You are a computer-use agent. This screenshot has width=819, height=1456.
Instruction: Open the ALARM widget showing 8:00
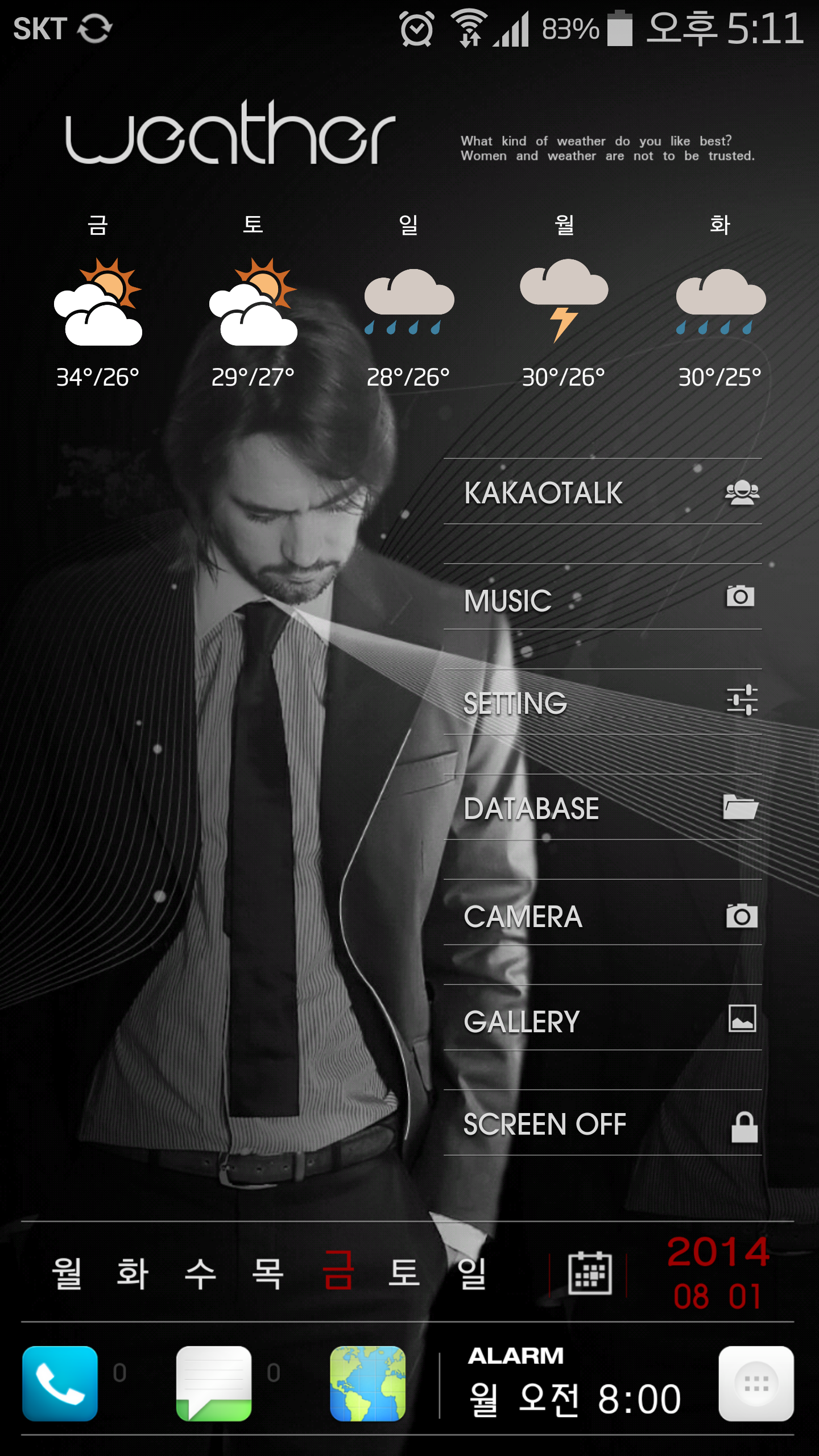click(574, 1383)
